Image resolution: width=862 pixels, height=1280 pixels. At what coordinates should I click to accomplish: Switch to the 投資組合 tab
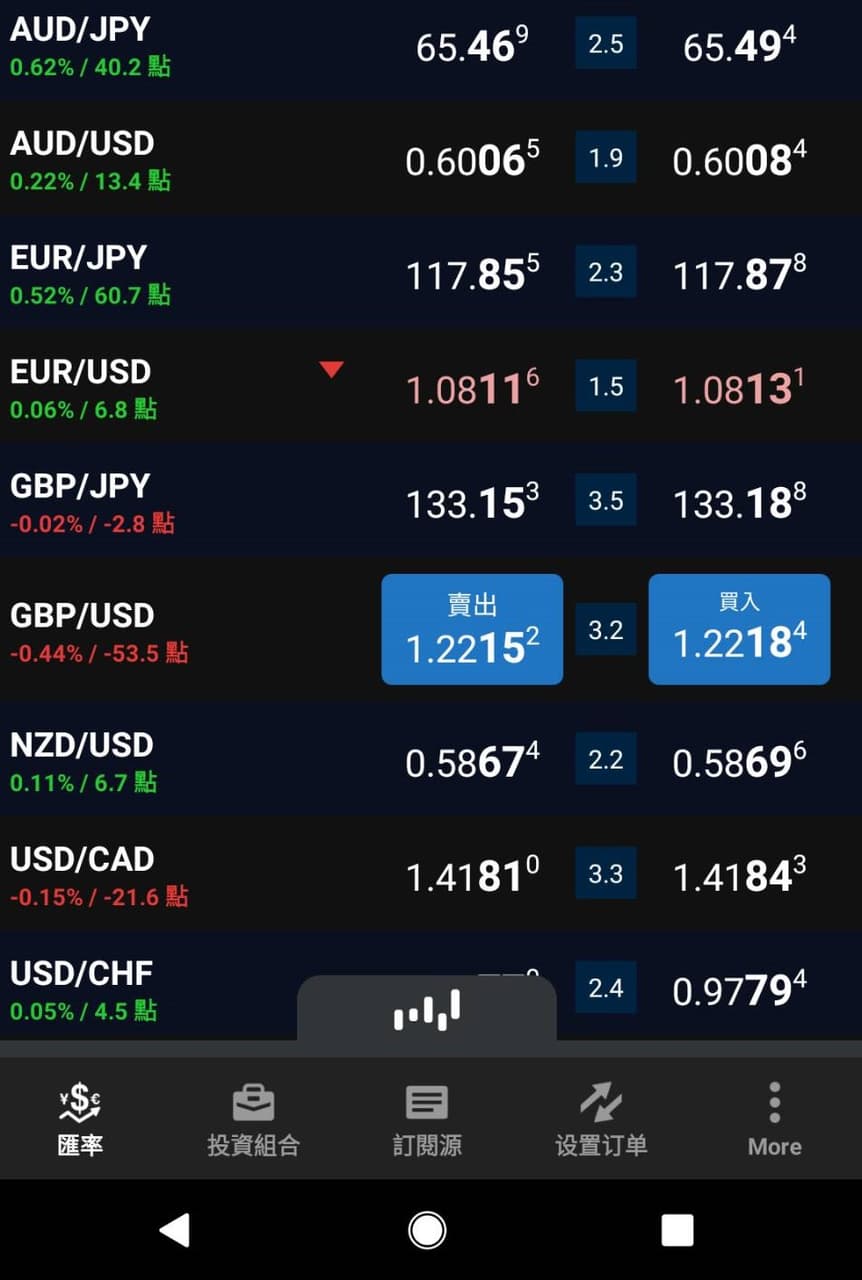253,1120
